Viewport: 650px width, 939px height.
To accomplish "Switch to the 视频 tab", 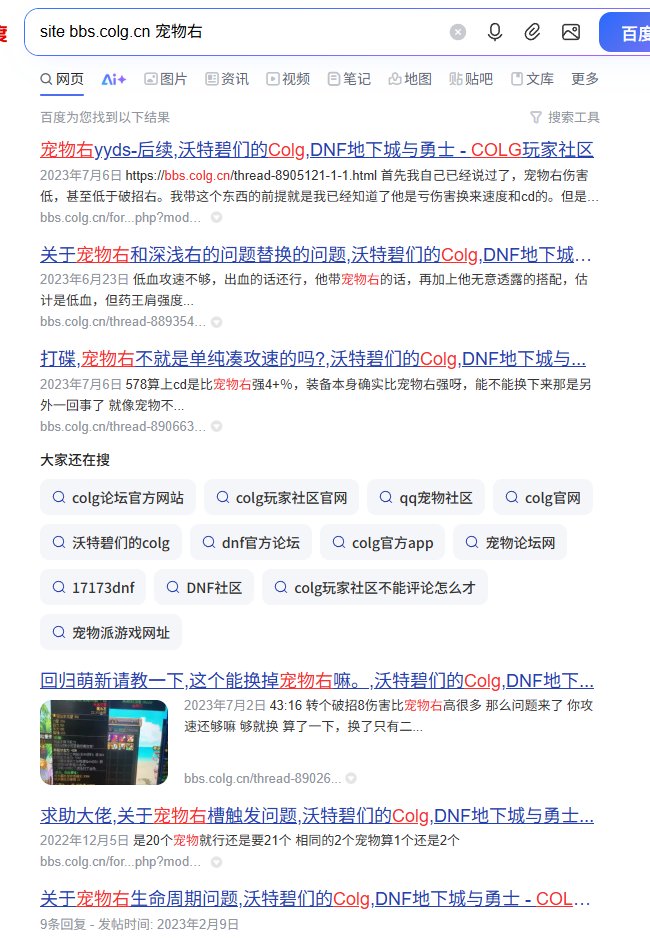I will pyautogui.click(x=288, y=79).
